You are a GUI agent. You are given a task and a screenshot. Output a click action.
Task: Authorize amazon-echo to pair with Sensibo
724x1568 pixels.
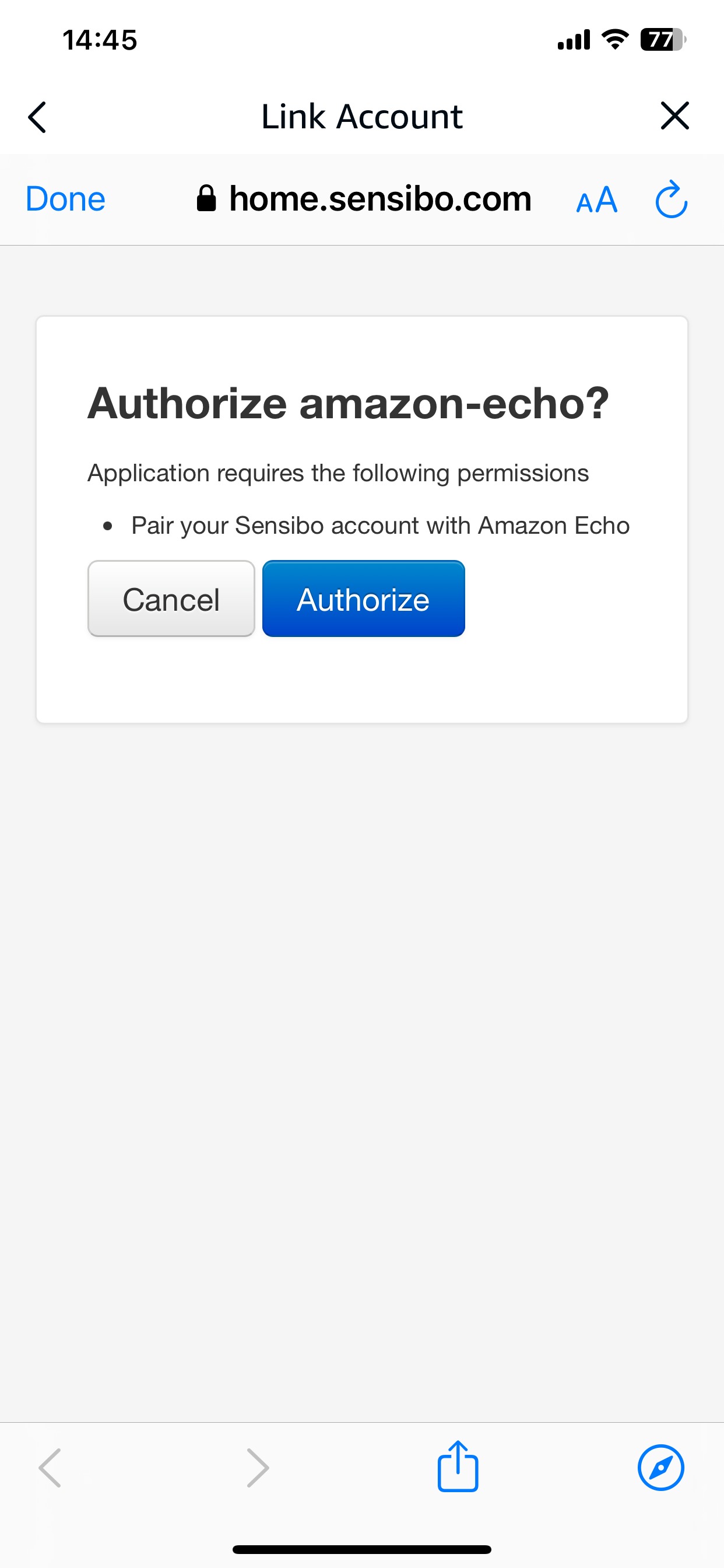click(x=364, y=599)
